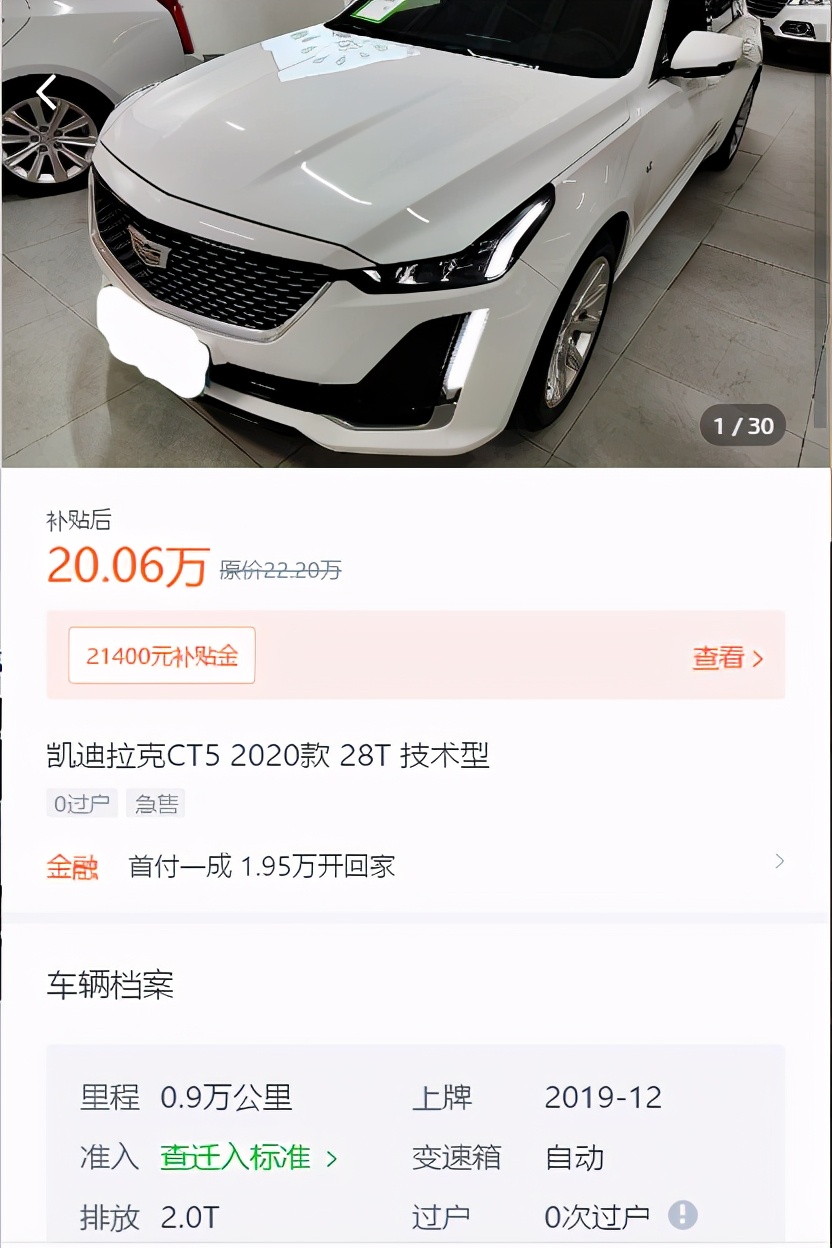The width and height of the screenshot is (832, 1248).
Task: Tap the photo counter showing 1/30
Action: point(744,425)
